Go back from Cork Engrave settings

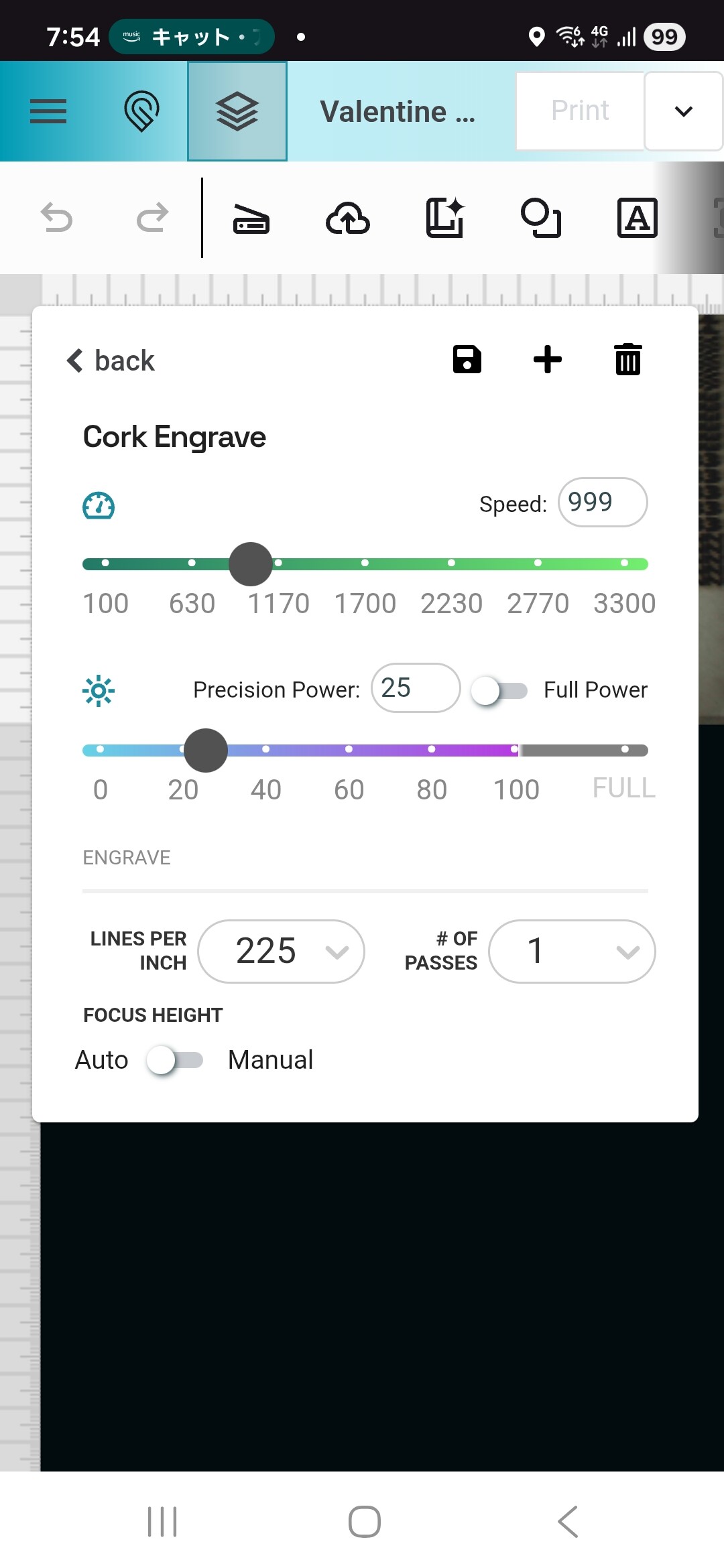[x=111, y=361]
